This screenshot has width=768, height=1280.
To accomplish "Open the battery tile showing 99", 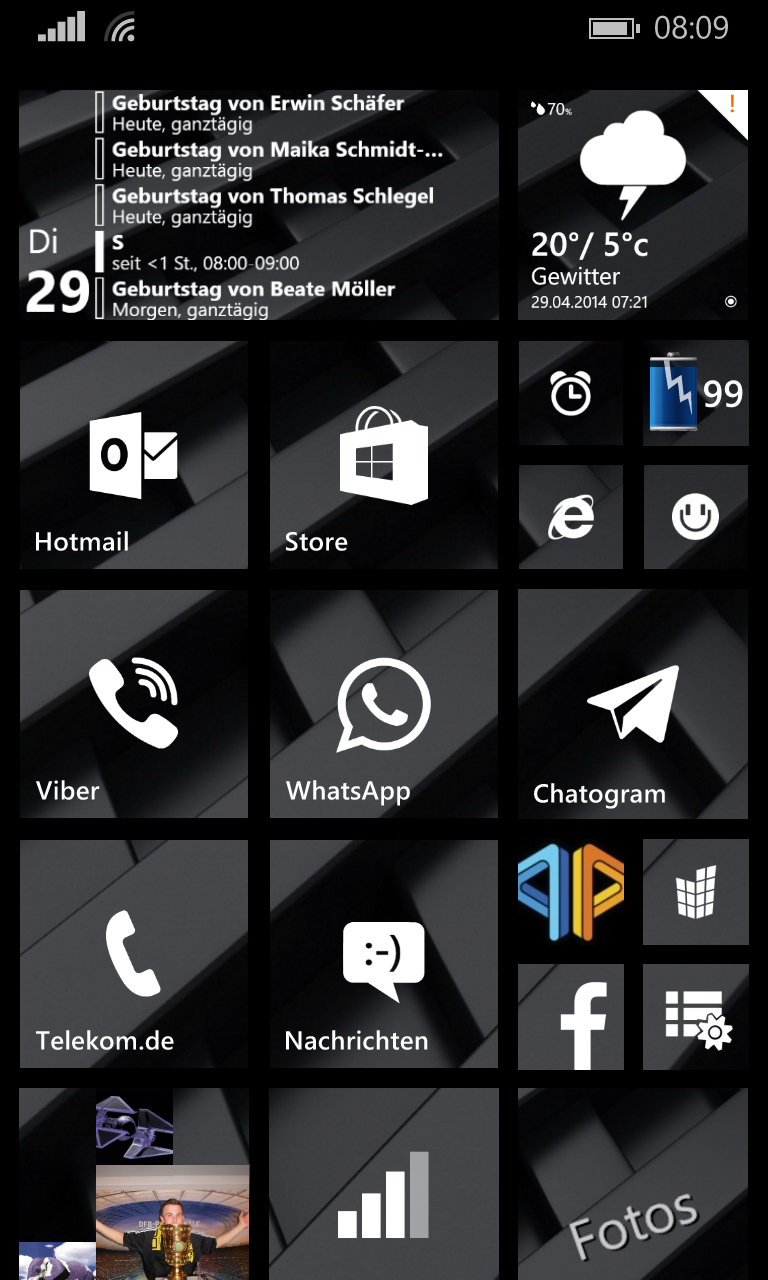I will tap(696, 393).
